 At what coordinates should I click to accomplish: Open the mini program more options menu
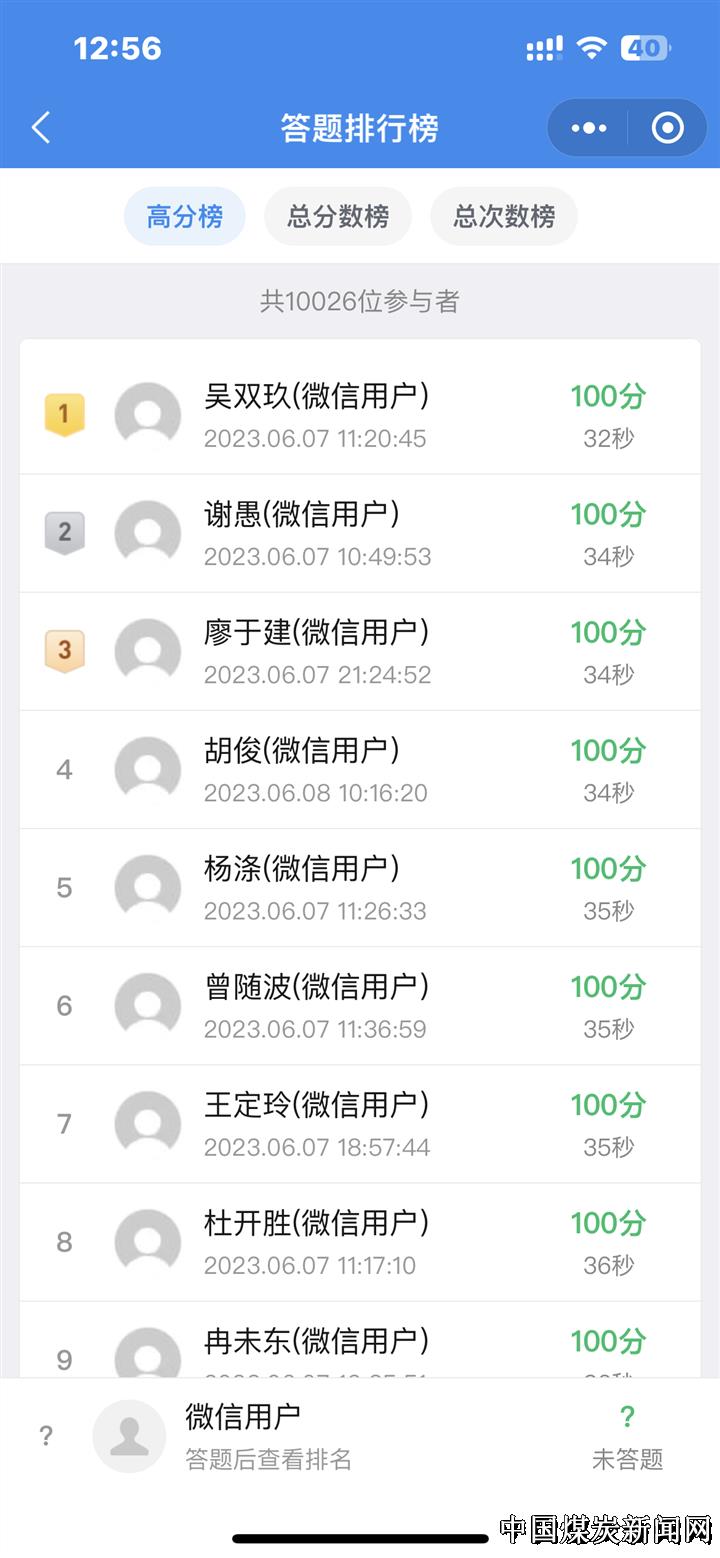(588, 128)
